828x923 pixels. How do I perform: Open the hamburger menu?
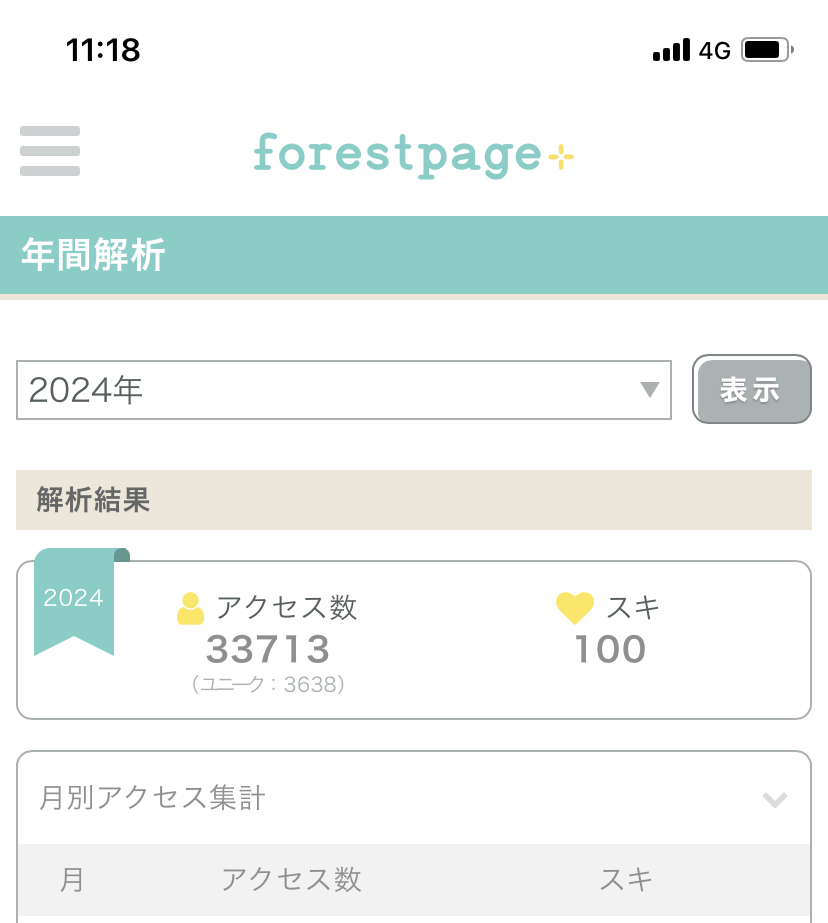click(50, 151)
